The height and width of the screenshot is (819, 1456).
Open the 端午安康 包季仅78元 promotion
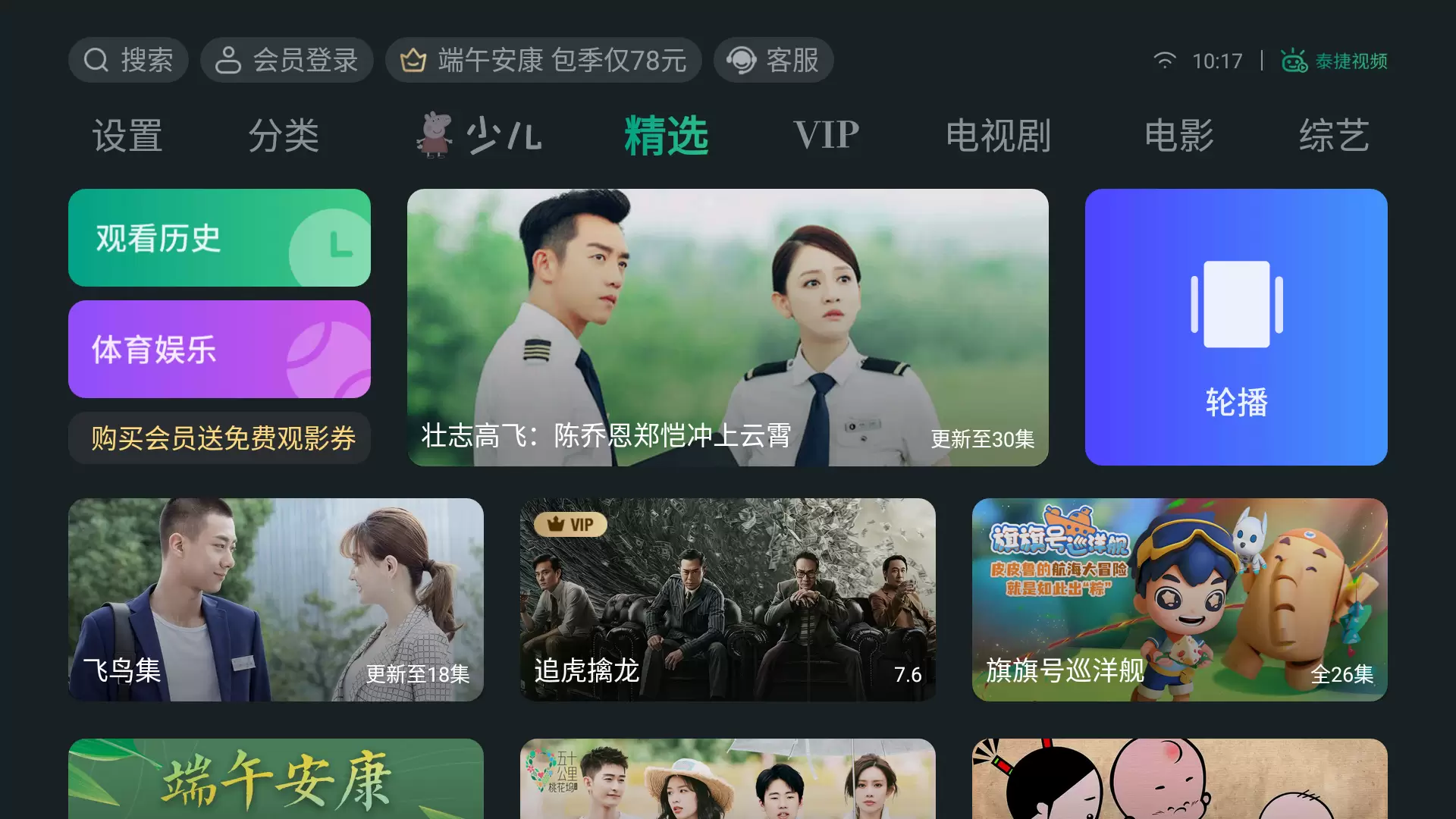pos(543,60)
